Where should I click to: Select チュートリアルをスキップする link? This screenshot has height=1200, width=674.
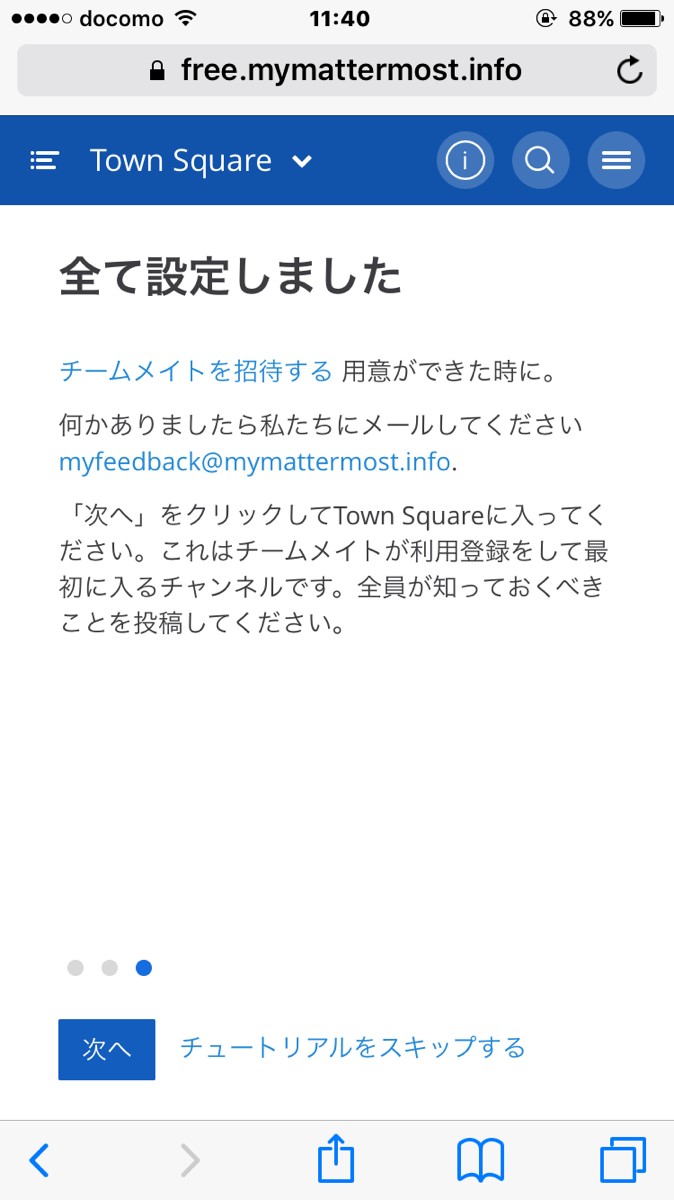pyautogui.click(x=352, y=1047)
